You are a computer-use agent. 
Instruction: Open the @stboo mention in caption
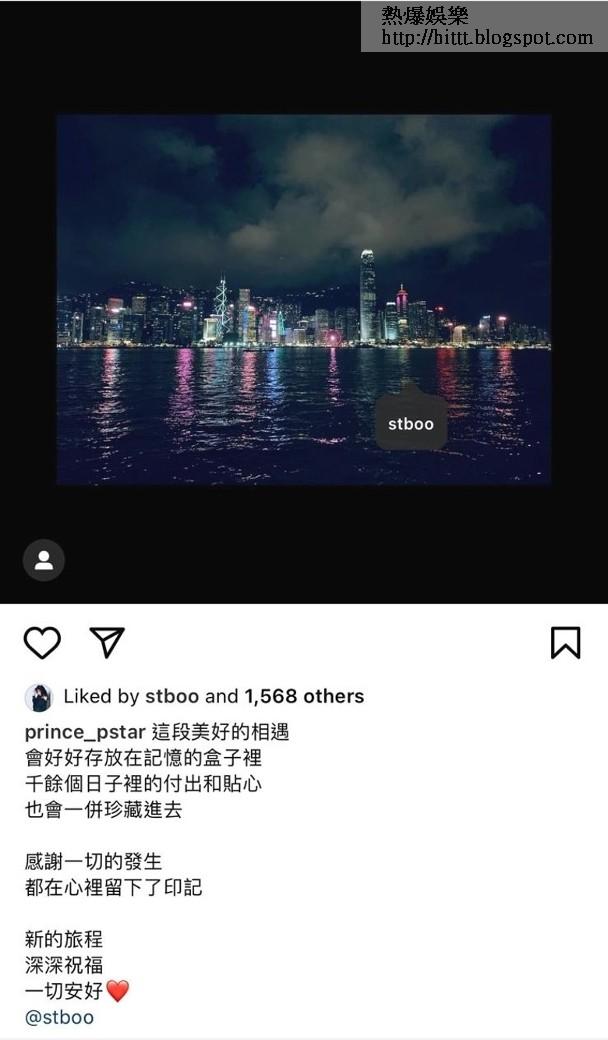(59, 1017)
